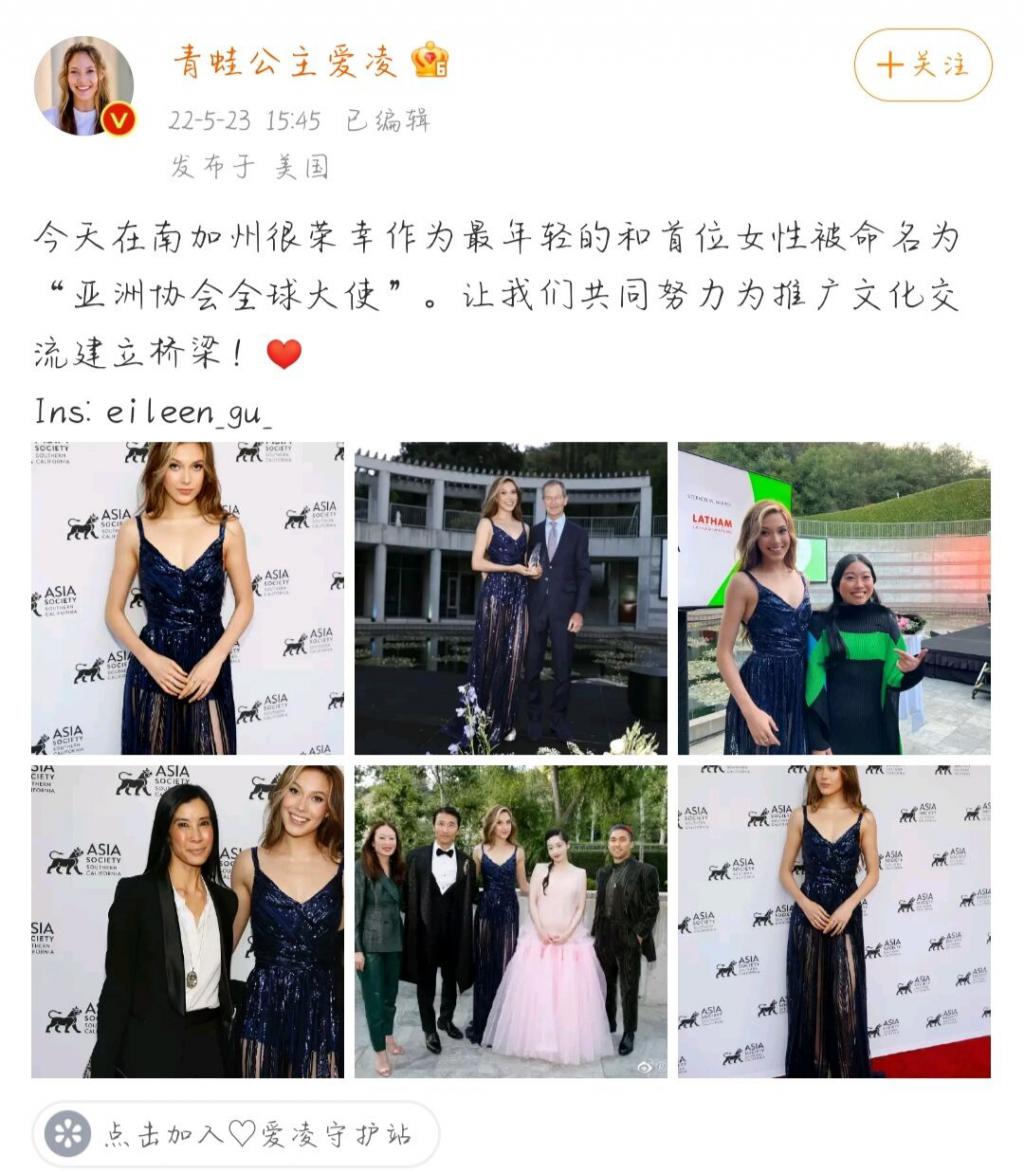The image size is (1024, 1172).
Task: Join the 爱凌守护站 super topic
Action: pos(236,1134)
